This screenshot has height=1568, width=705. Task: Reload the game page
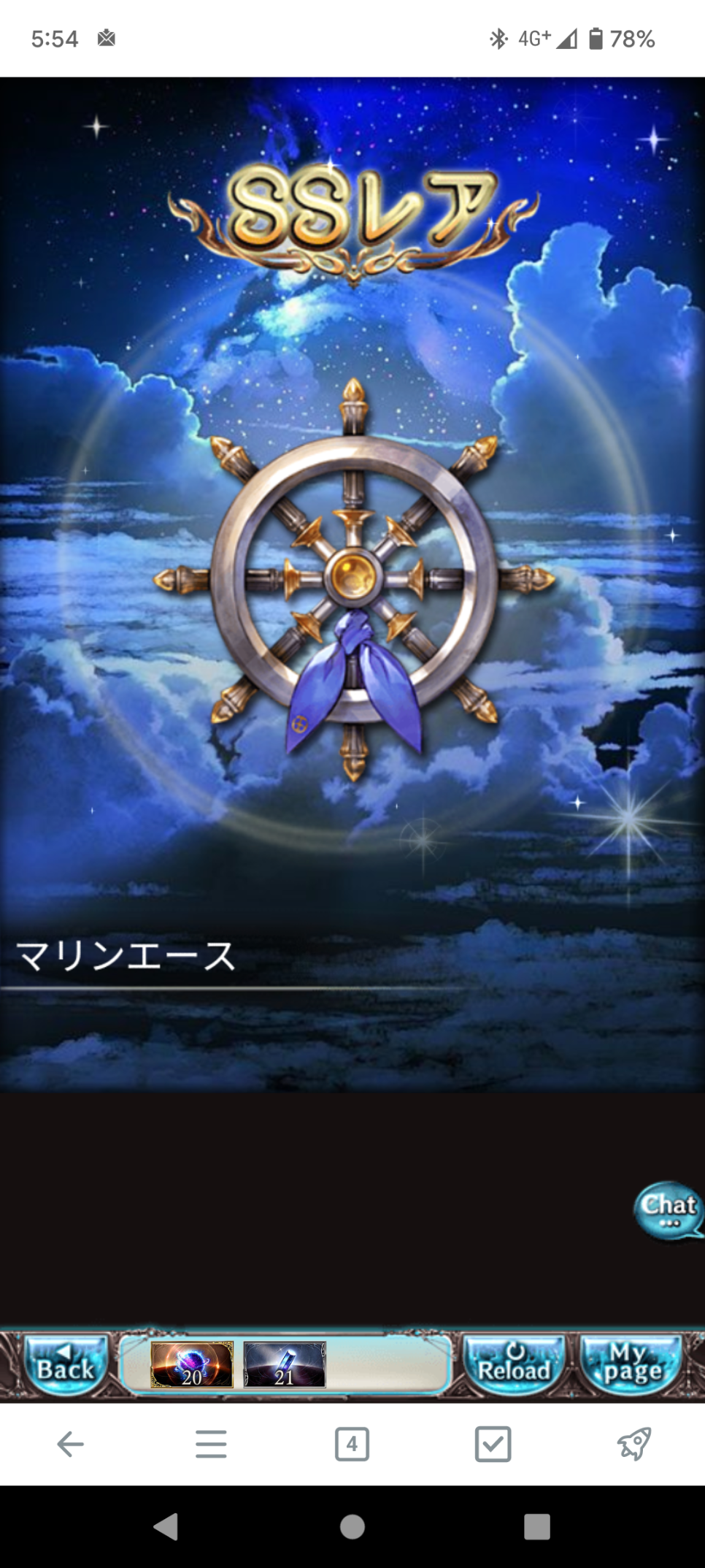pyautogui.click(x=514, y=1364)
